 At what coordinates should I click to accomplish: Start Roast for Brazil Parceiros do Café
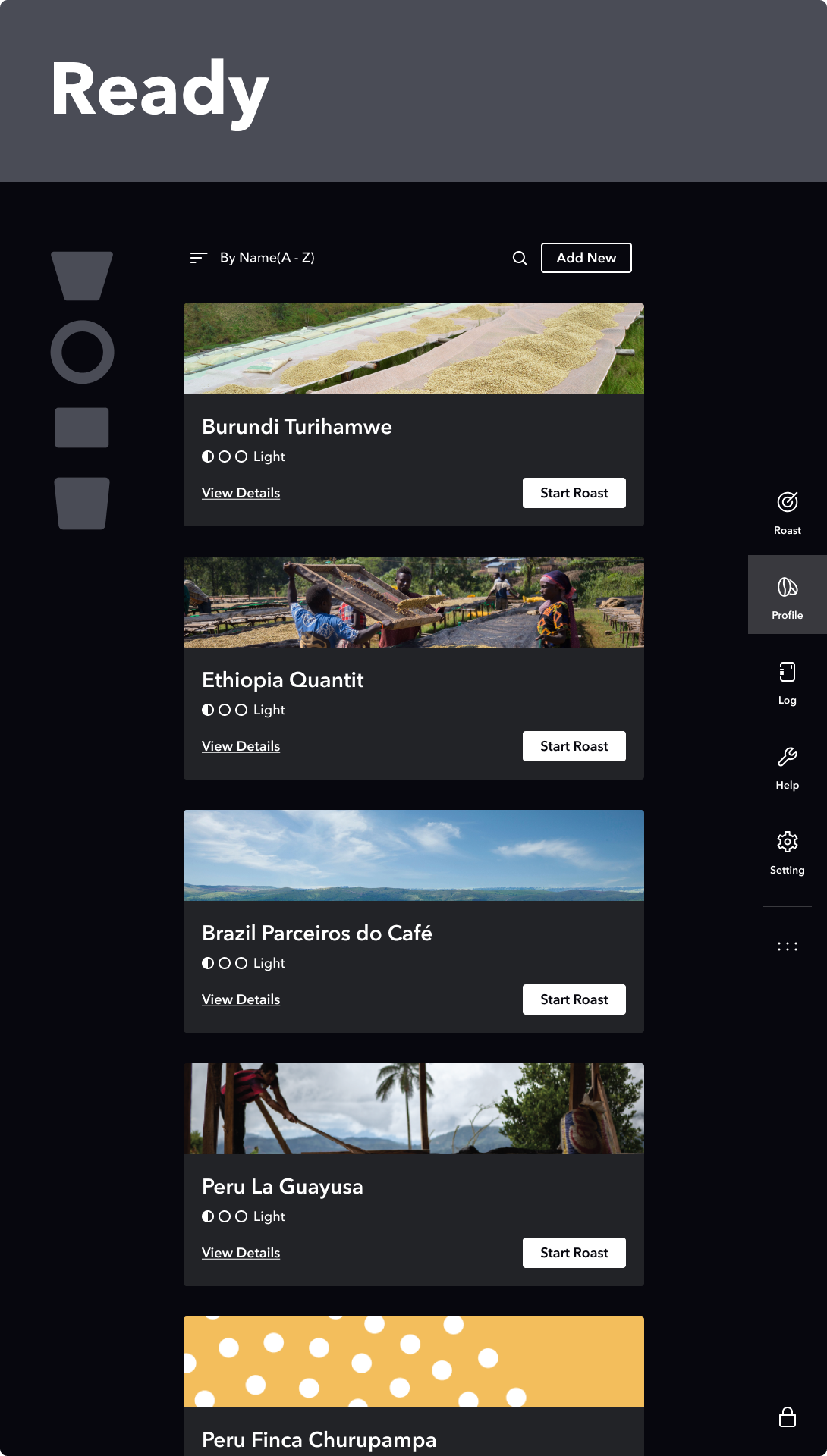[x=574, y=999]
